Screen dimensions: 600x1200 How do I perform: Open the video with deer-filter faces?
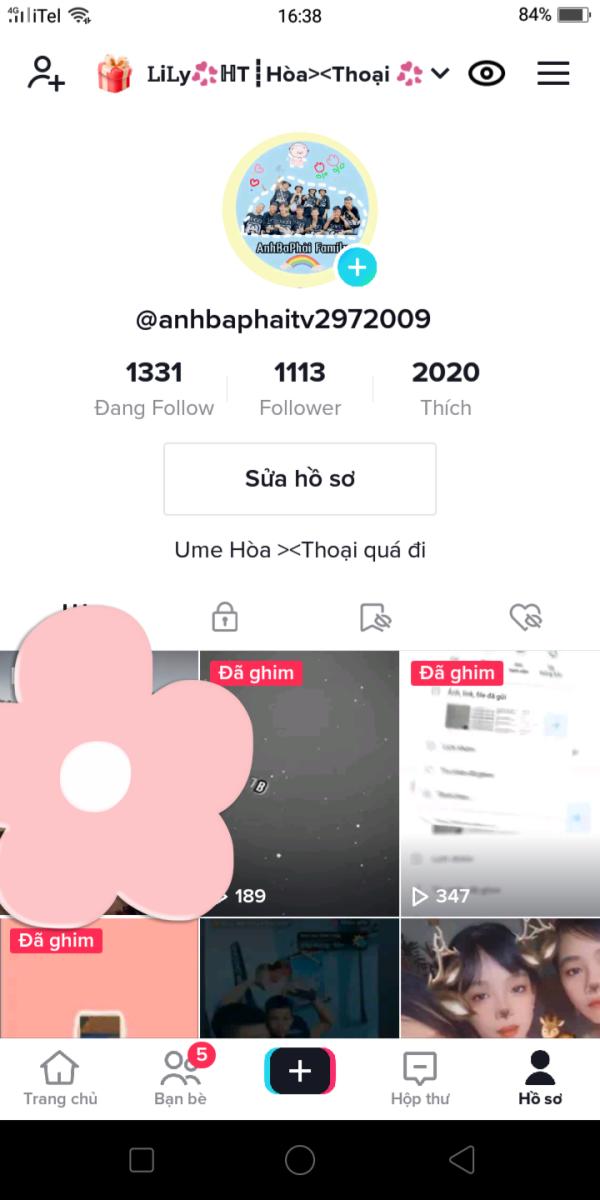pyautogui.click(x=500, y=979)
